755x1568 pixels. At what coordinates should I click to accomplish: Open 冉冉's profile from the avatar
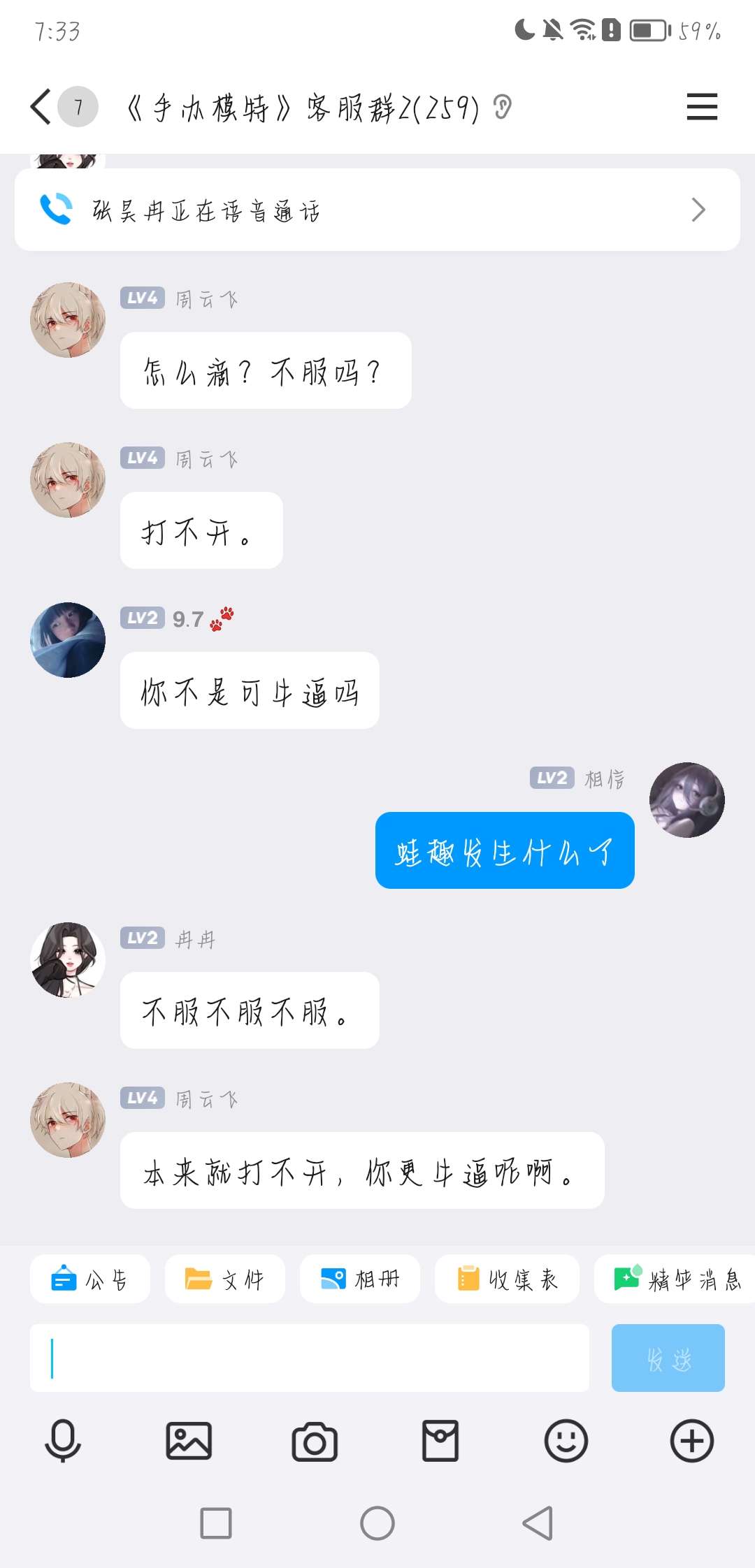(x=68, y=960)
